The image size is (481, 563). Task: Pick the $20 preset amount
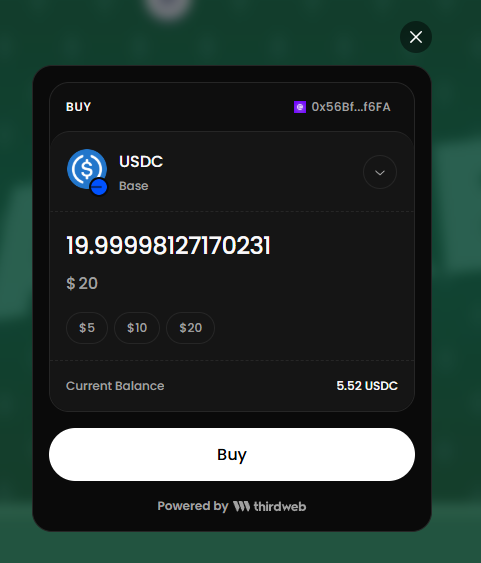coord(190,328)
